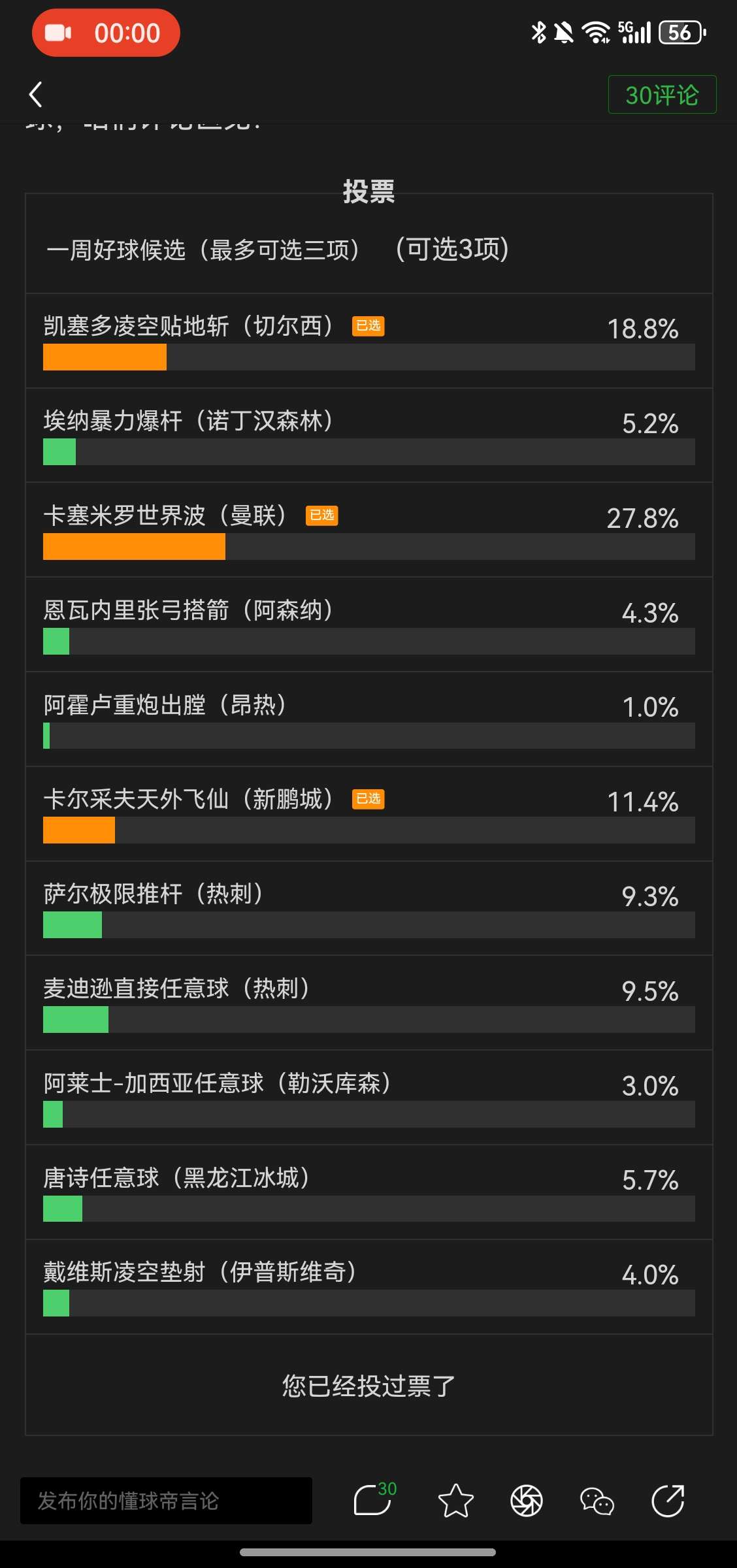Screen dimensions: 737x1568
Task: Open the share arrow icon
Action: pos(668,1501)
